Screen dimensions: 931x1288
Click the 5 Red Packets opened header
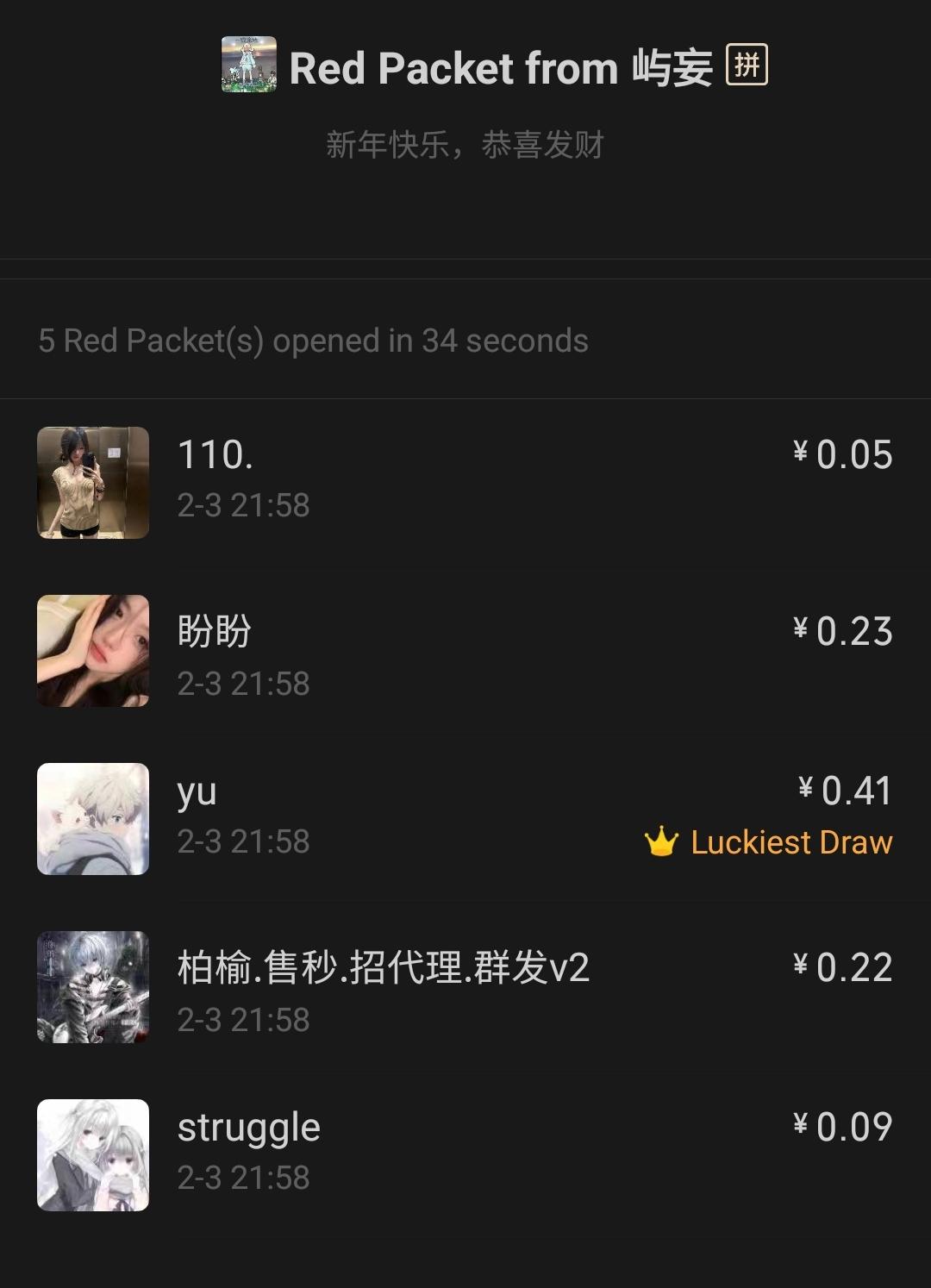point(310,341)
